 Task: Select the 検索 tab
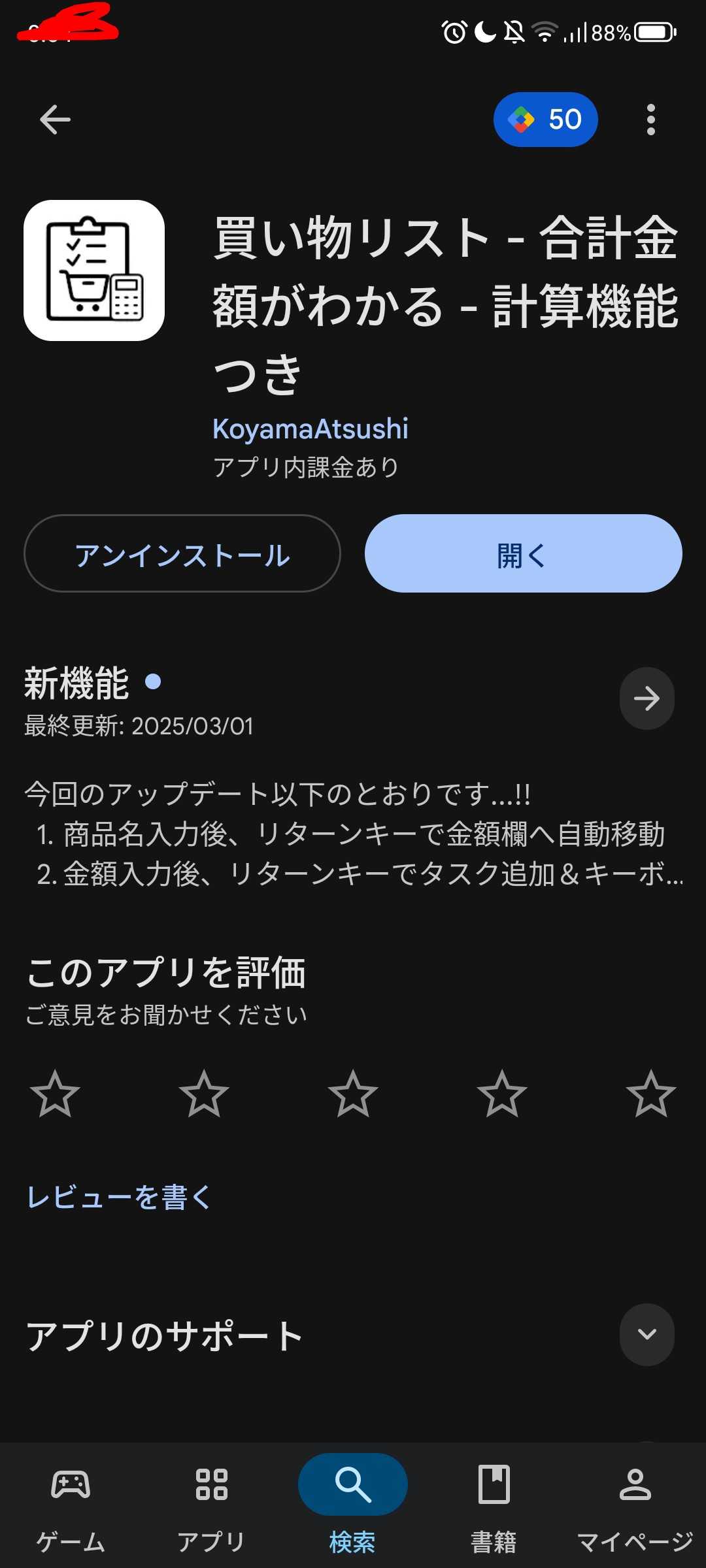click(353, 1503)
